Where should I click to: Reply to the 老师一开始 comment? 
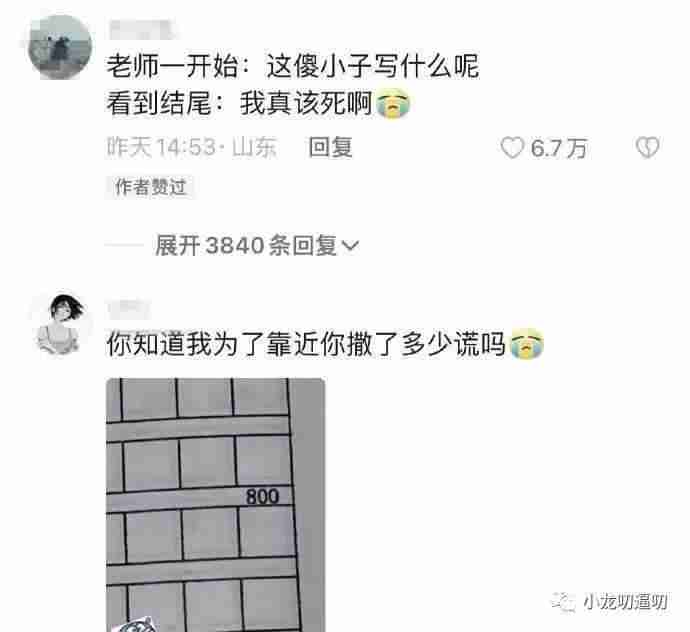(330, 148)
